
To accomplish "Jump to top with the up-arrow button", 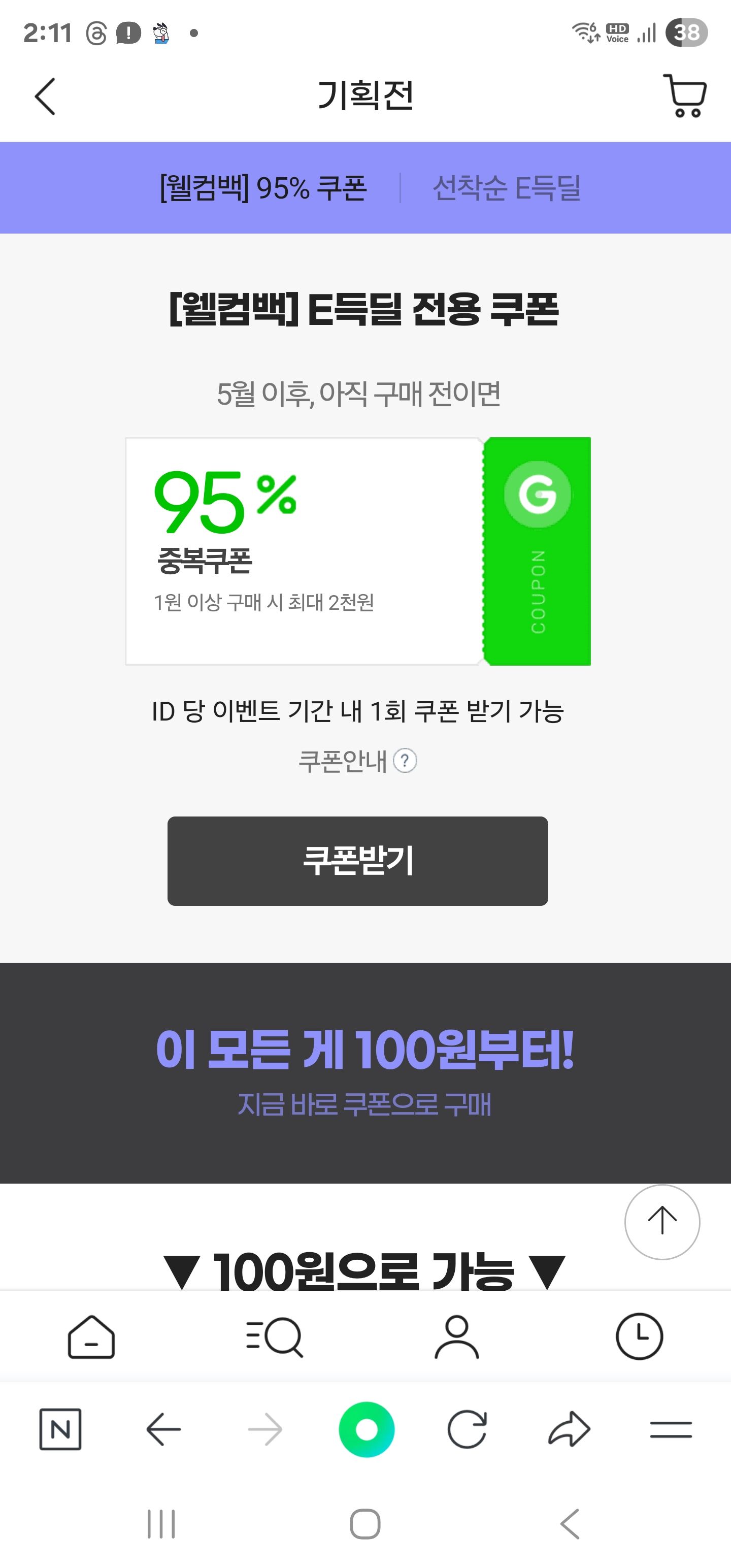I will pos(661,1222).
